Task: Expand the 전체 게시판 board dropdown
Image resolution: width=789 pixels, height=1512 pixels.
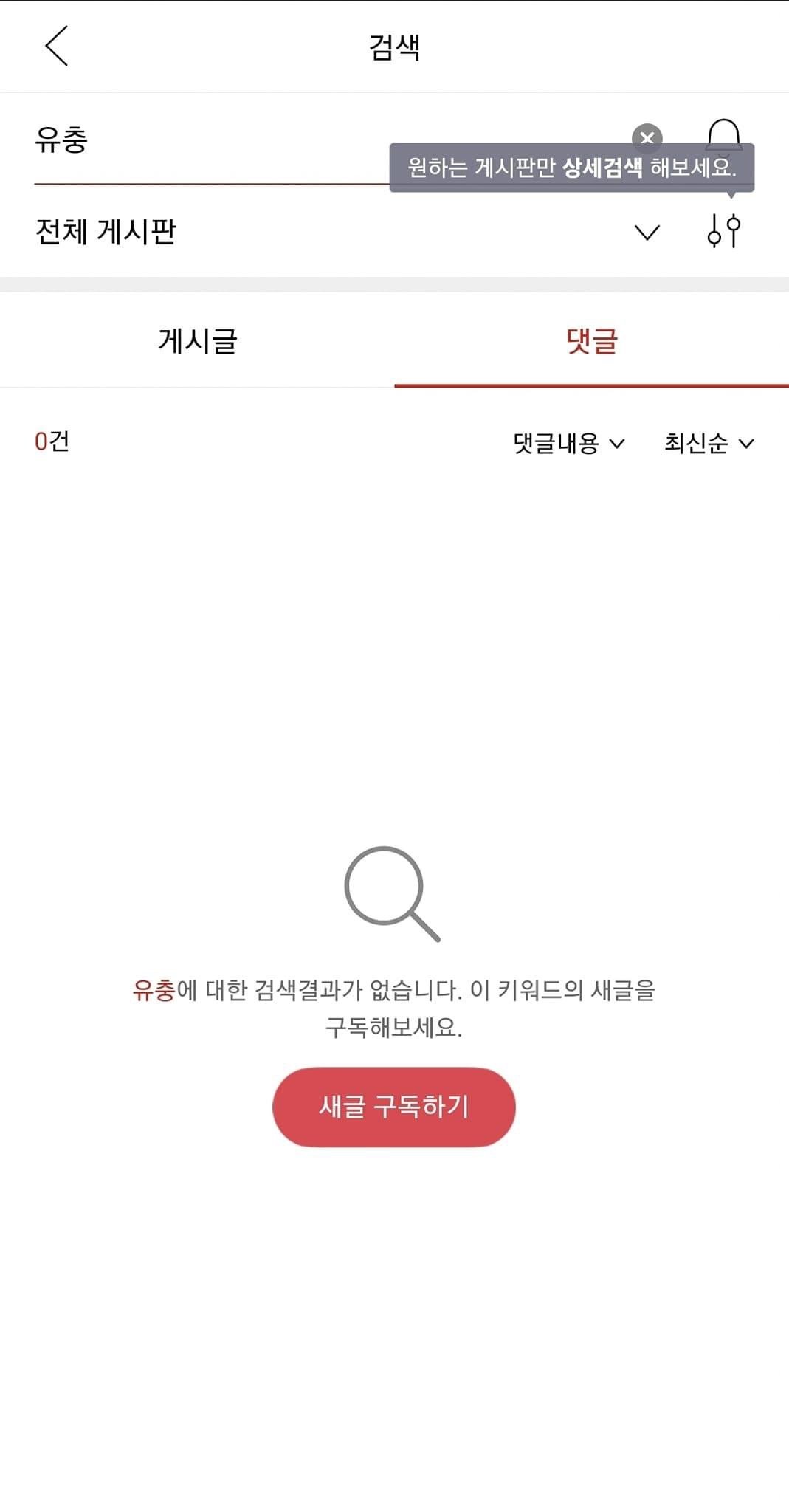Action: [647, 233]
